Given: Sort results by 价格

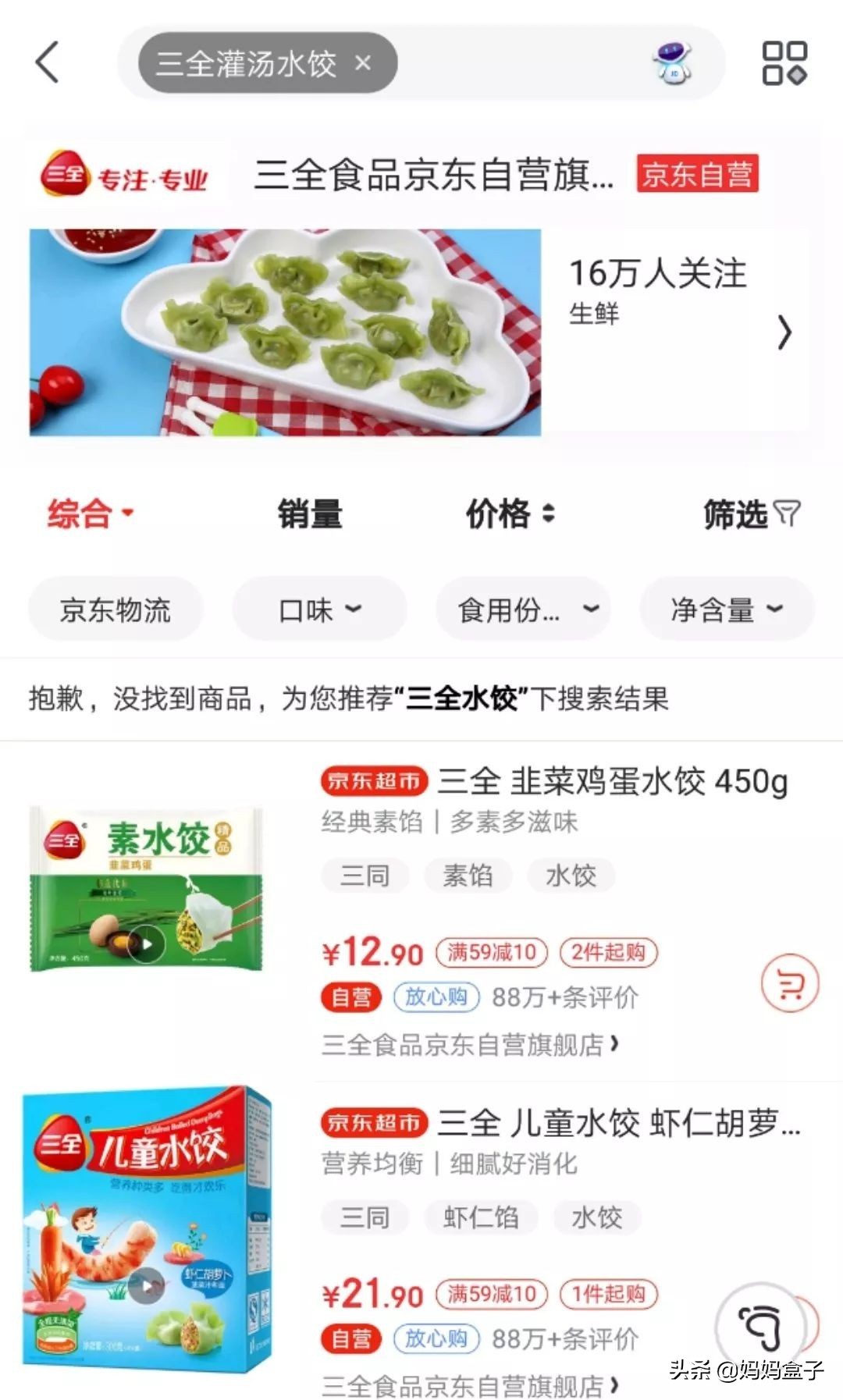Looking at the screenshot, I should pyautogui.click(x=510, y=514).
